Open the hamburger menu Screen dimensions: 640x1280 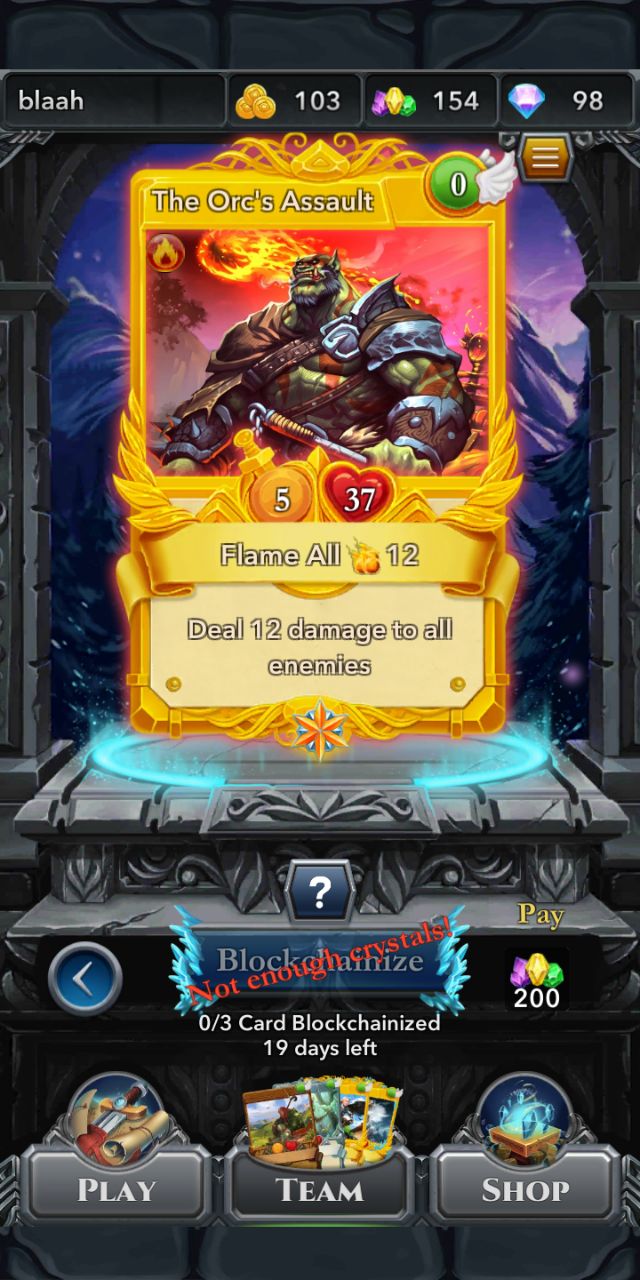point(545,158)
